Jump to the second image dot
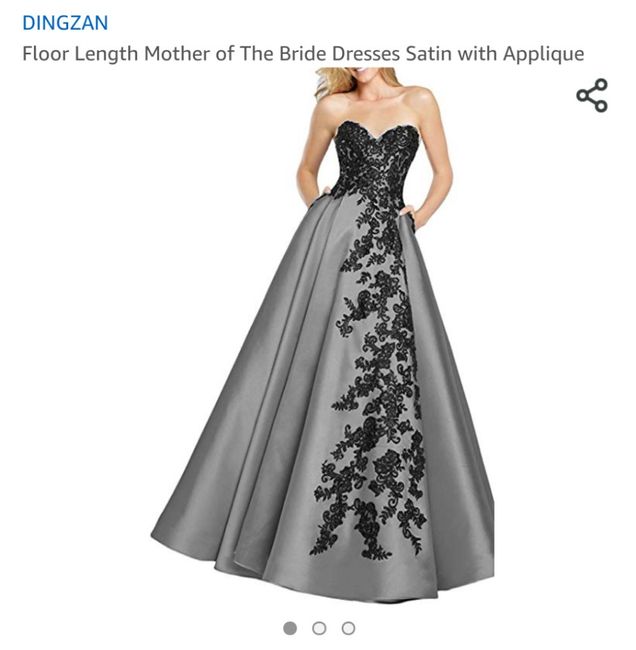Viewport: 636px width, 650px height. [x=319, y=628]
